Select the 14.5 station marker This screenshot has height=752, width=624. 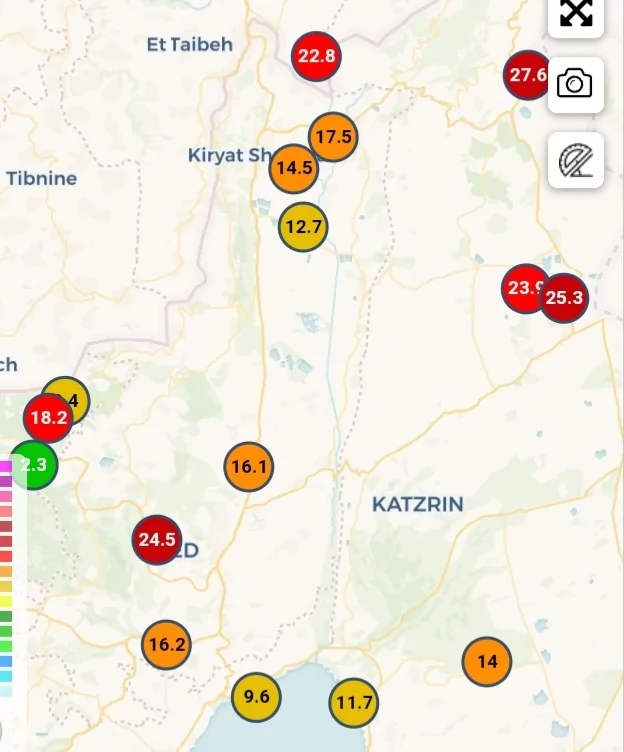293,168
